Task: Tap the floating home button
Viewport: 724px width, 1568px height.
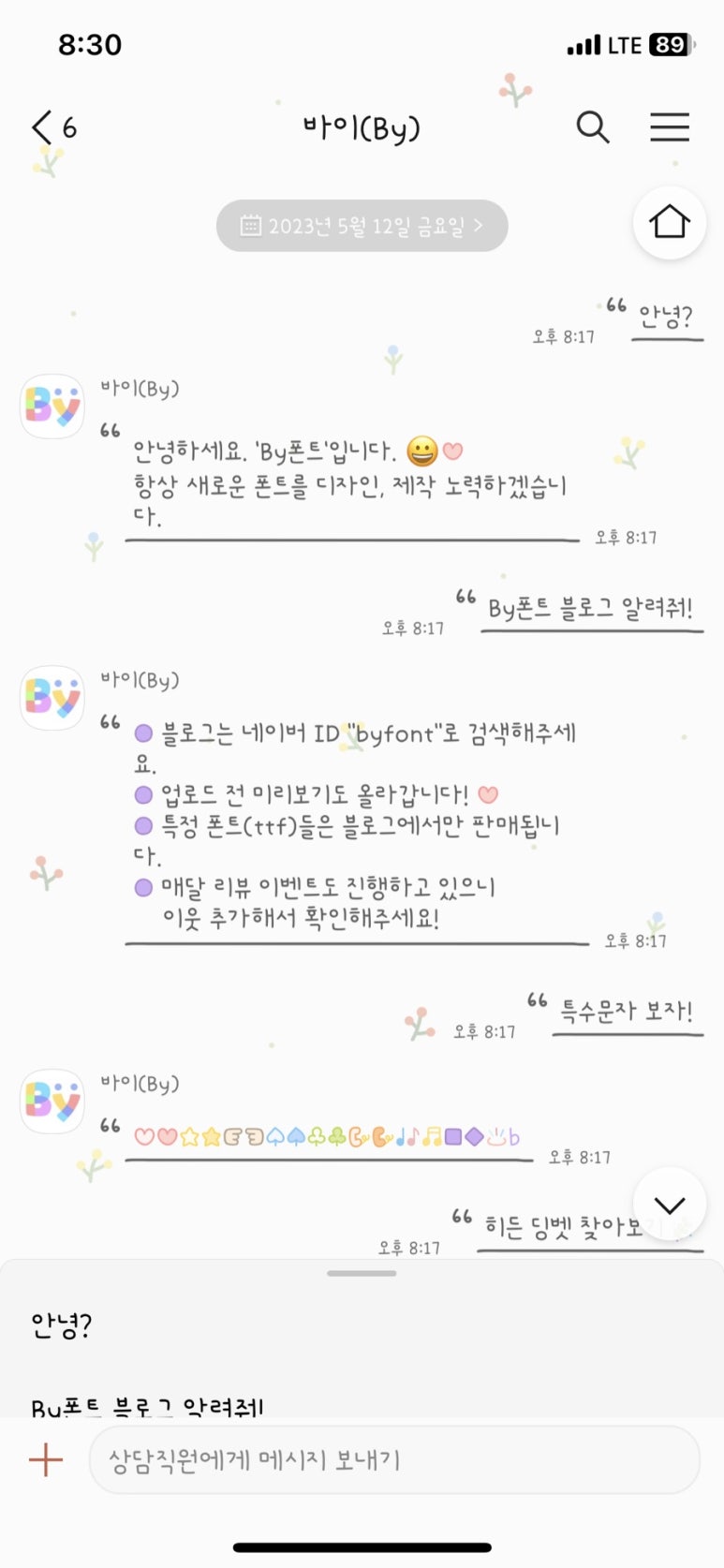Action: [669, 223]
